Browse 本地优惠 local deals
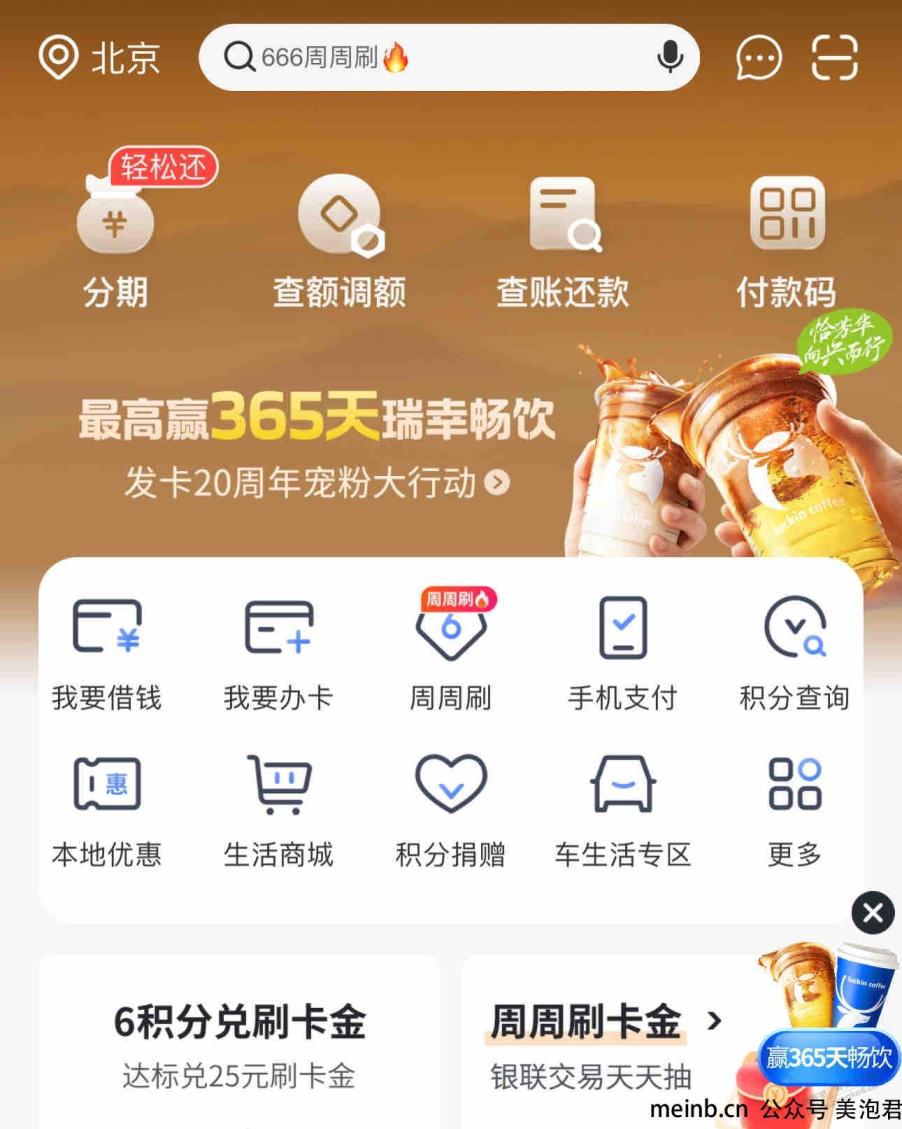This screenshot has width=902, height=1129. tap(107, 810)
